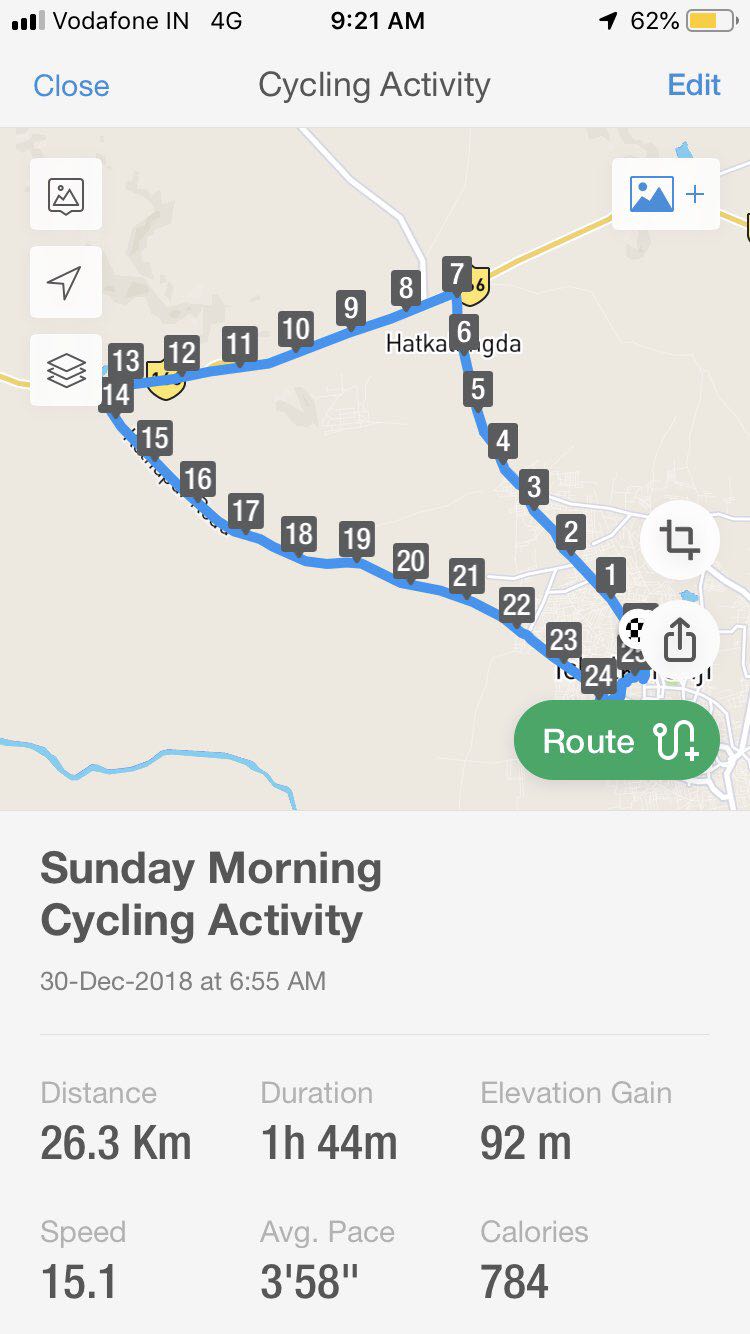Share this cycling activity
The width and height of the screenshot is (750, 1334).
pyautogui.click(x=679, y=638)
